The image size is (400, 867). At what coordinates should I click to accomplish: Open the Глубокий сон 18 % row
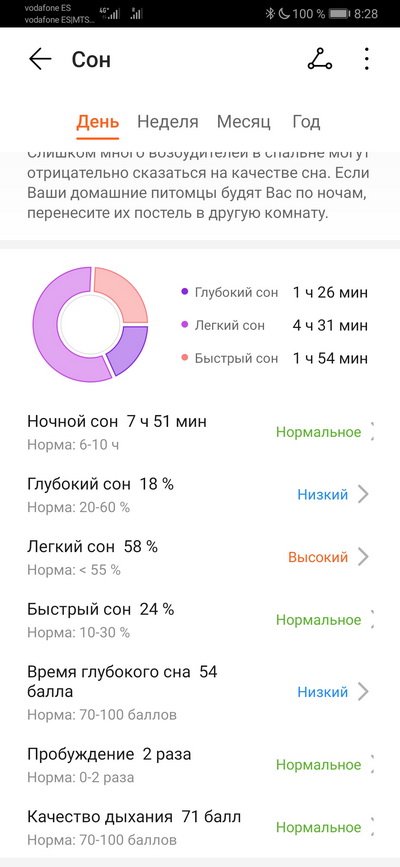[200, 494]
